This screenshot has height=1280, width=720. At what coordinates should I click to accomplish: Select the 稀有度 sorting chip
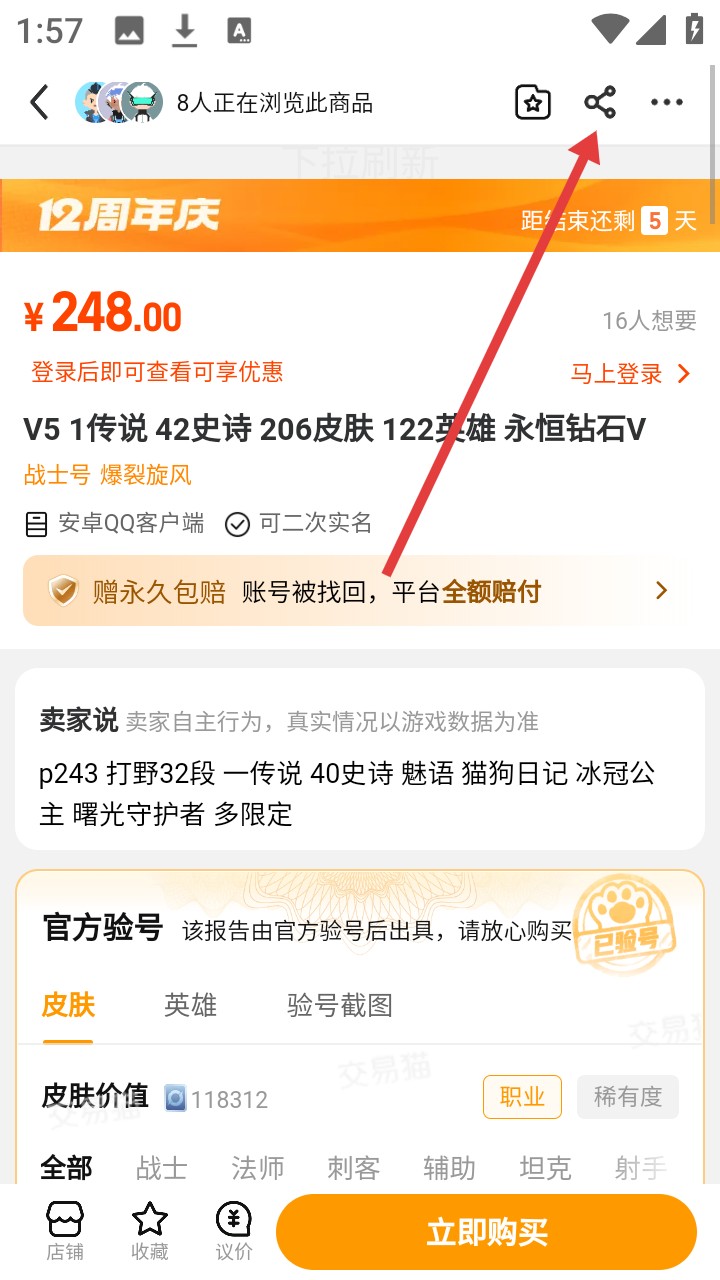pyautogui.click(x=628, y=1097)
